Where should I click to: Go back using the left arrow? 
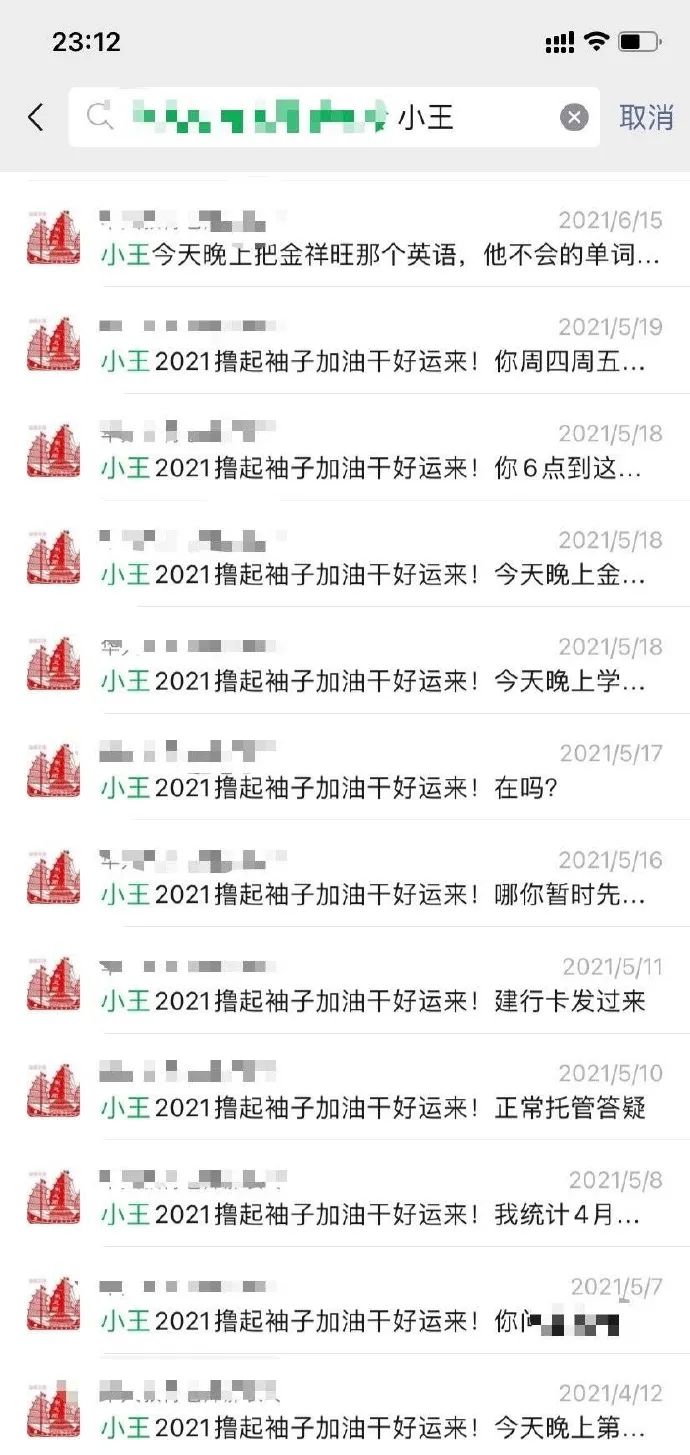pos(36,118)
